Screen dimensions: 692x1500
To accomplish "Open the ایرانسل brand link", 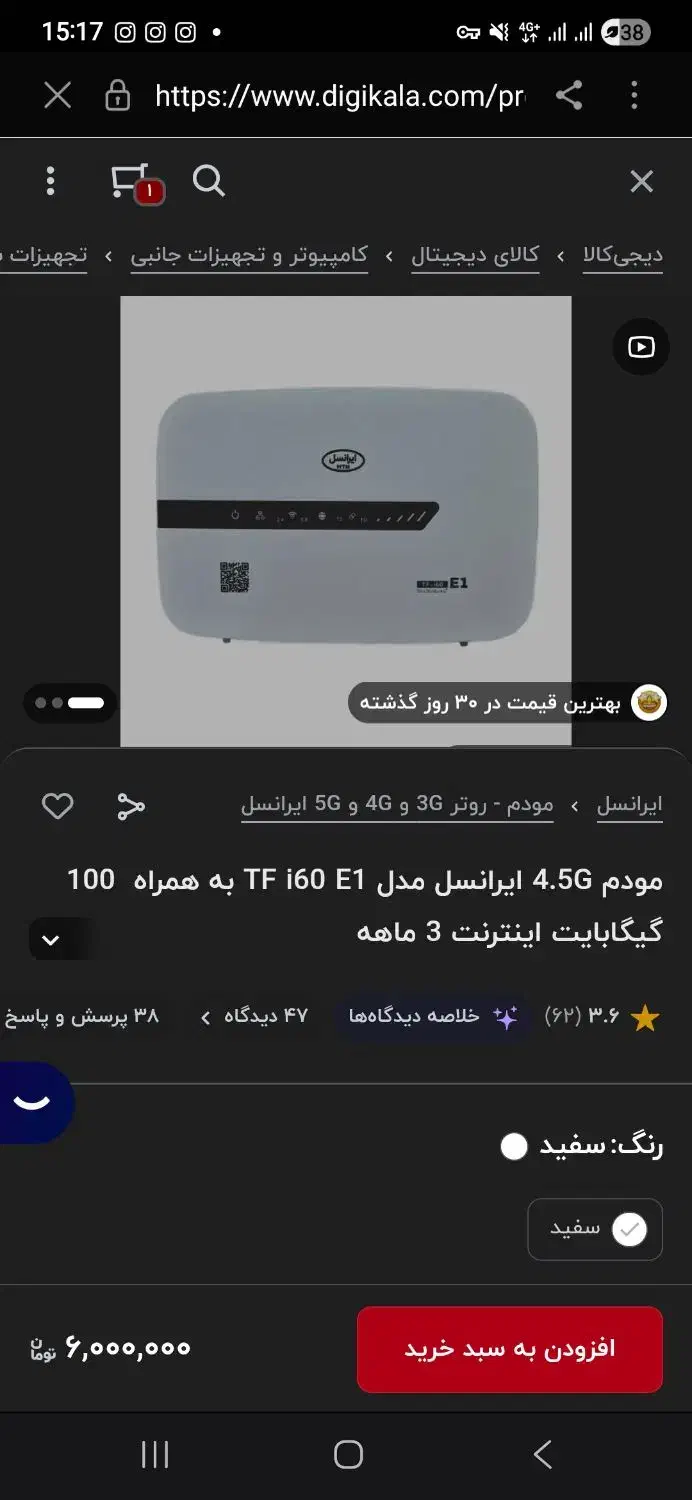I will click(x=630, y=805).
